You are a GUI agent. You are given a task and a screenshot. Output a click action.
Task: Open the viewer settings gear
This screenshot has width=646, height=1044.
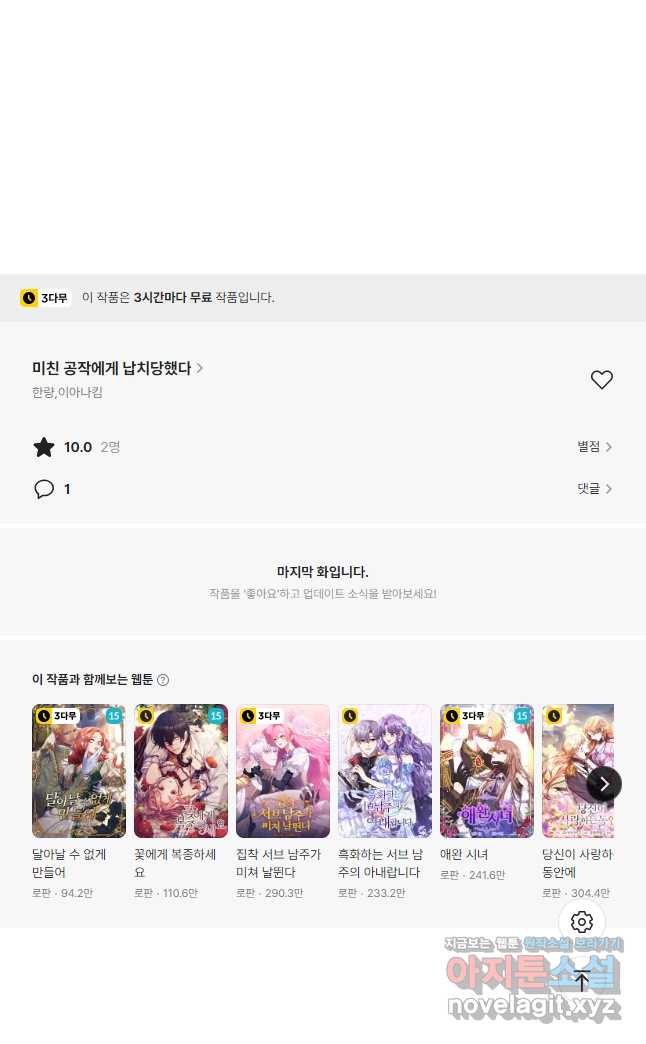coord(581,921)
